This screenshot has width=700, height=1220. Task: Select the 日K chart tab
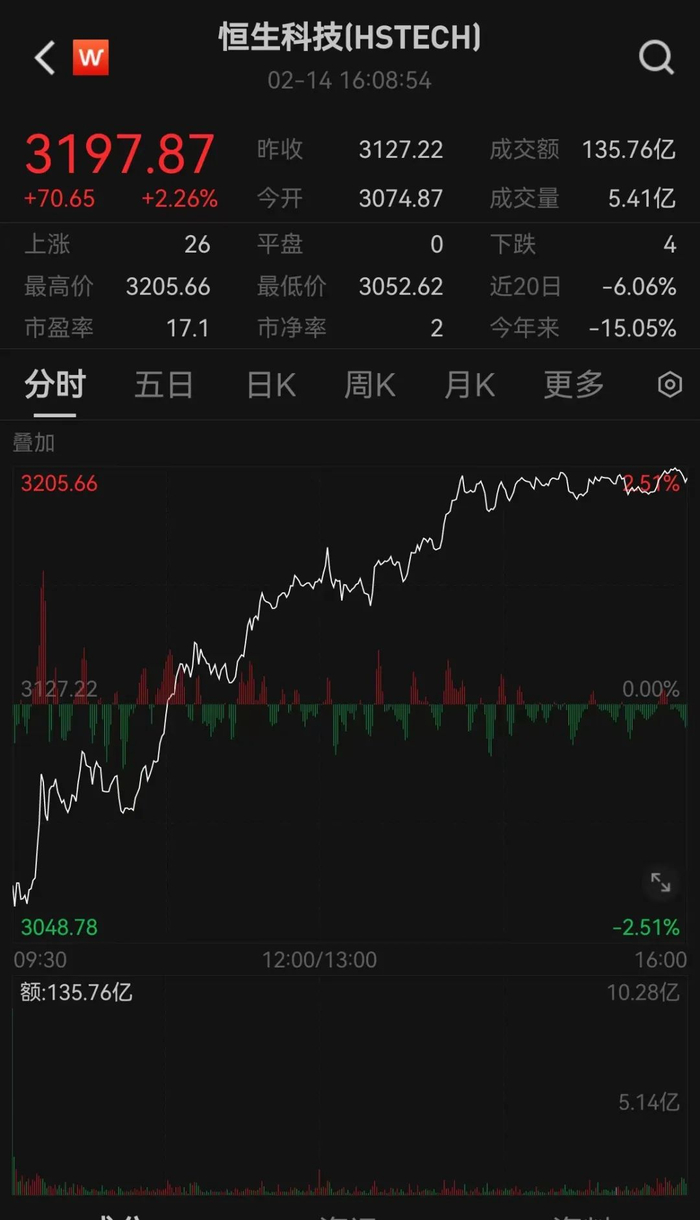pos(271,385)
